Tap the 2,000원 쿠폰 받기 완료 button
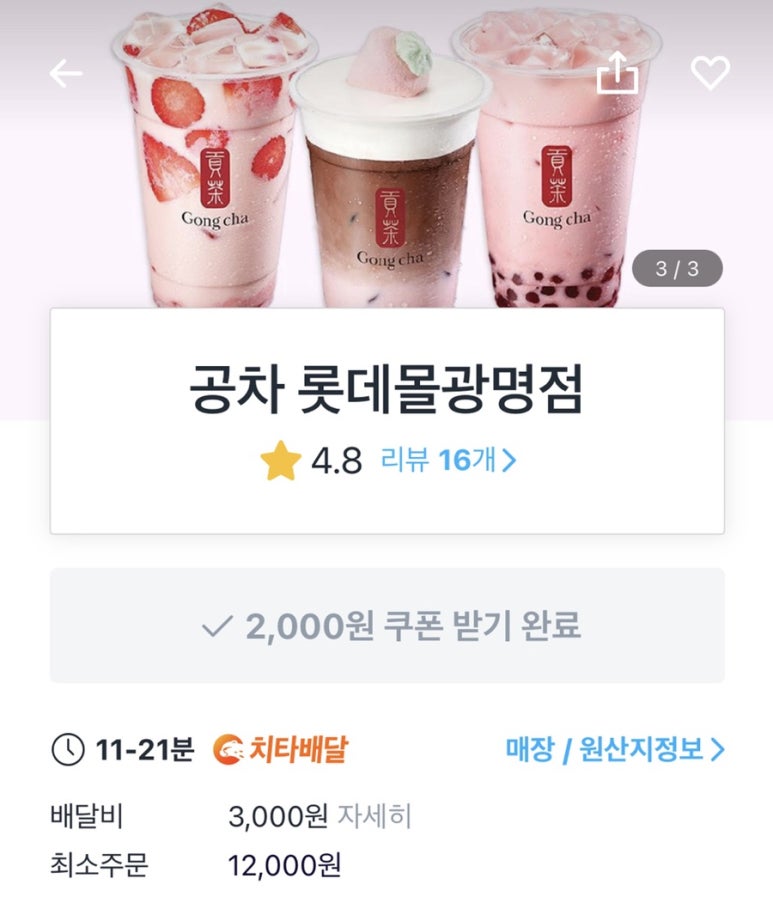Screen dimensions: 773x909 [x=387, y=626]
